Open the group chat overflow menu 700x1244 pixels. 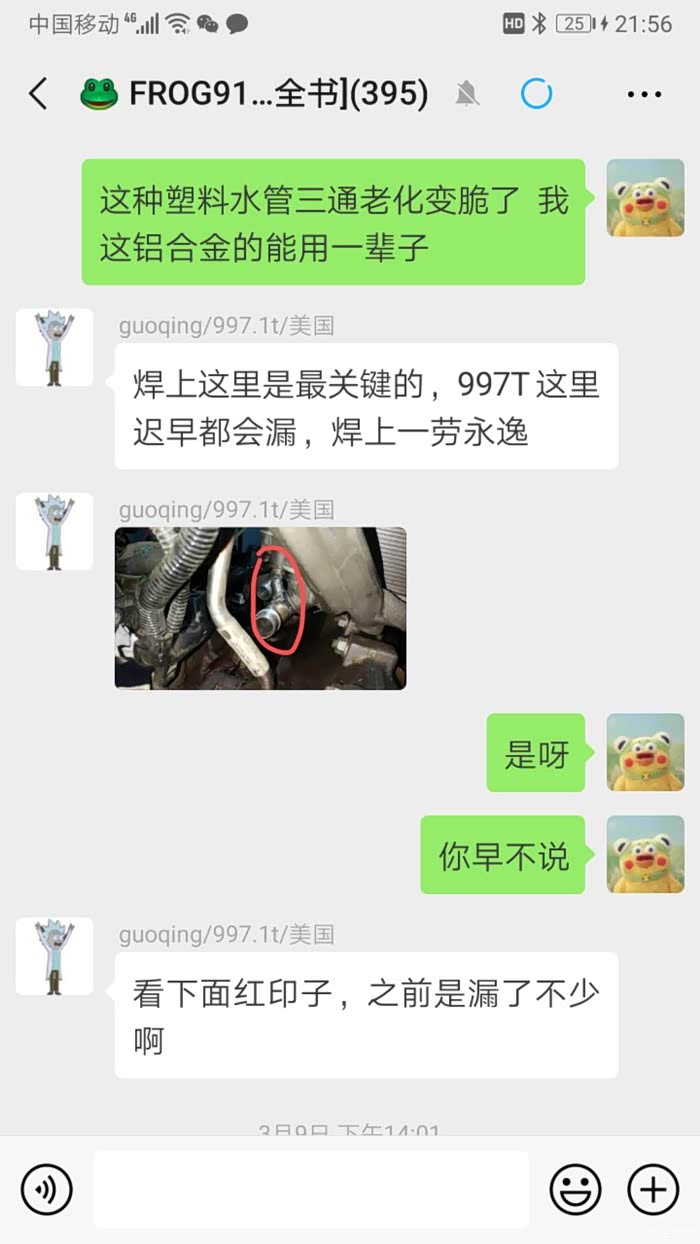pos(644,95)
